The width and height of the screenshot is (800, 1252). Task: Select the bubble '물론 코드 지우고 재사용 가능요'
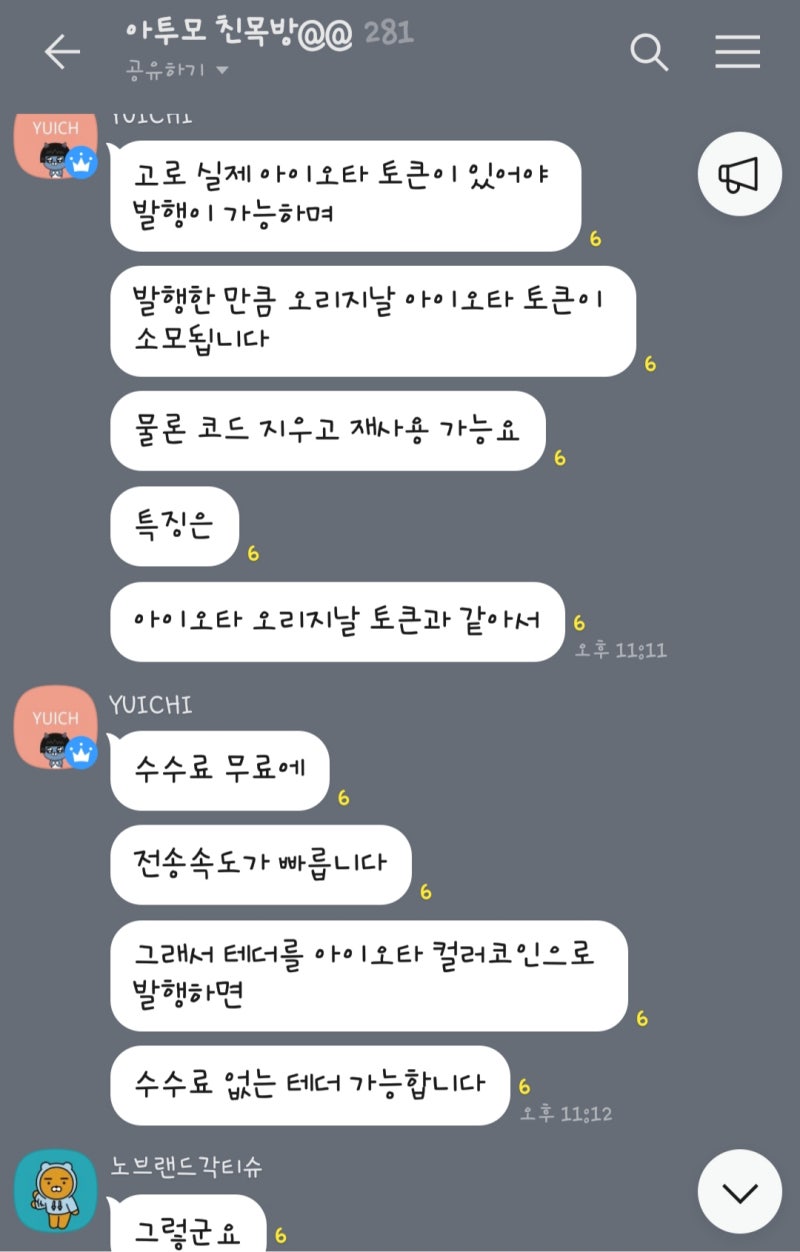[329, 430]
